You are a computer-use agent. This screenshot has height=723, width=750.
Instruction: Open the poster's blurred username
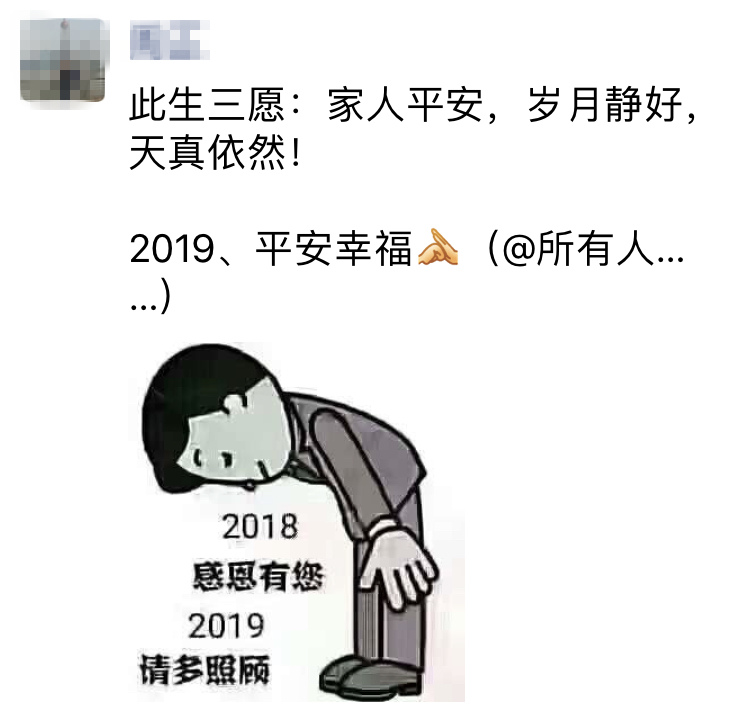164,39
